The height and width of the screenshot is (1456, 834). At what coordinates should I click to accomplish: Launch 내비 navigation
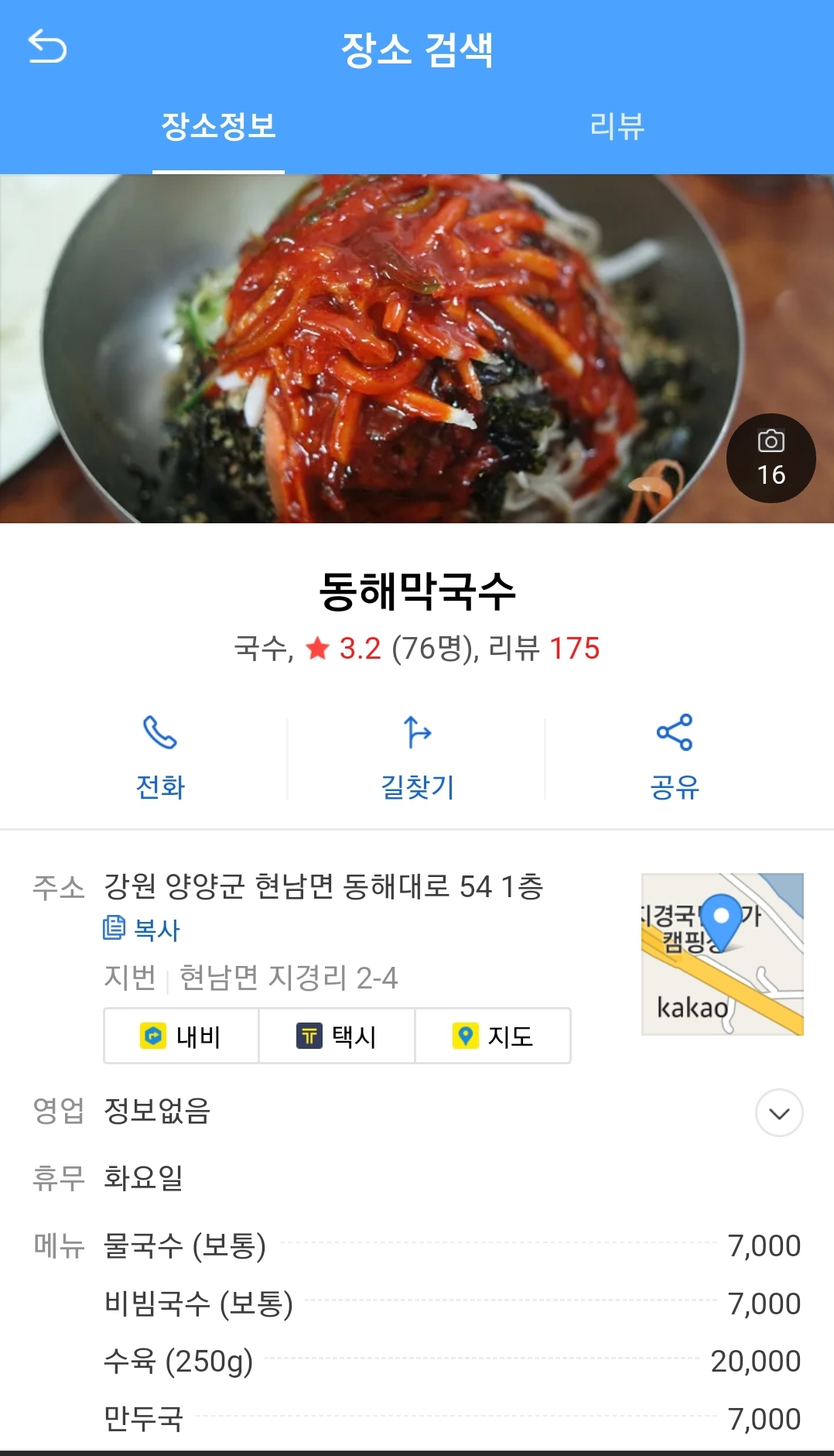182,1036
